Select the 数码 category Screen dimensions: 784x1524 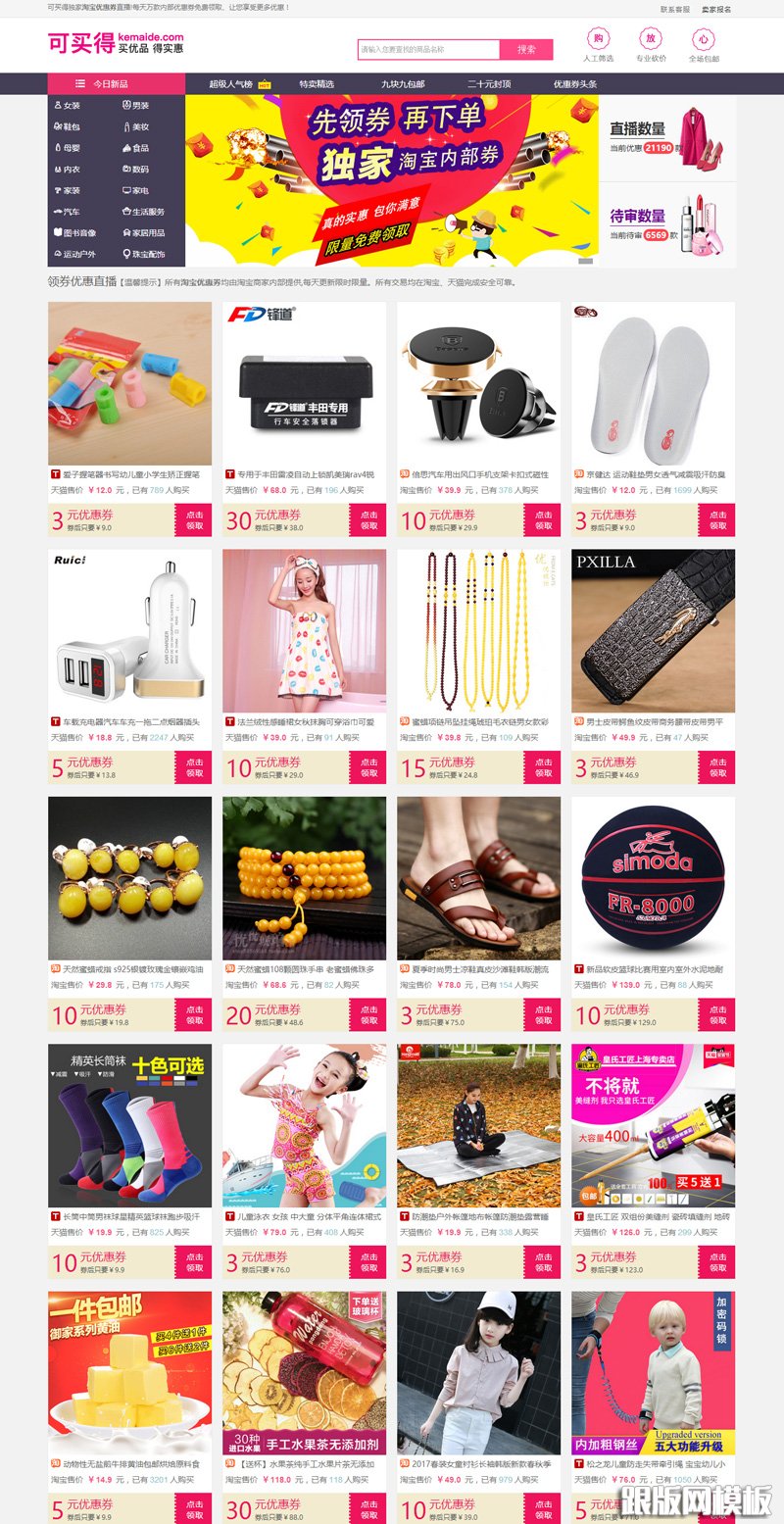click(x=140, y=170)
